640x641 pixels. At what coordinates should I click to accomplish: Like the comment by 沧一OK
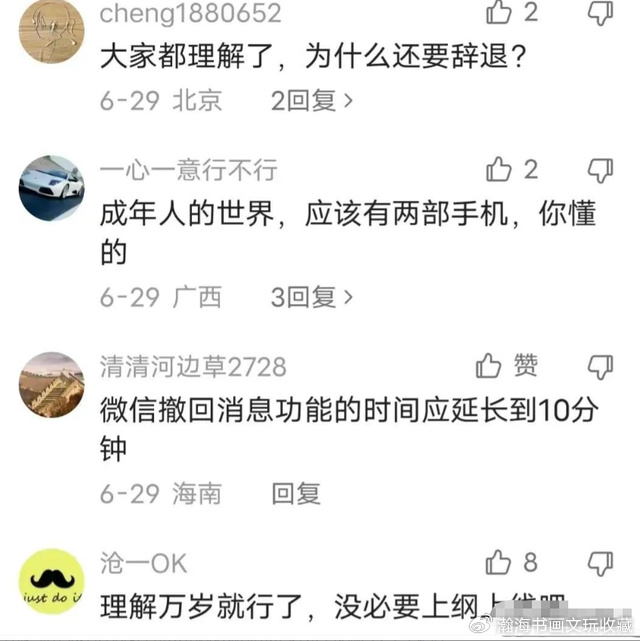pos(498,562)
